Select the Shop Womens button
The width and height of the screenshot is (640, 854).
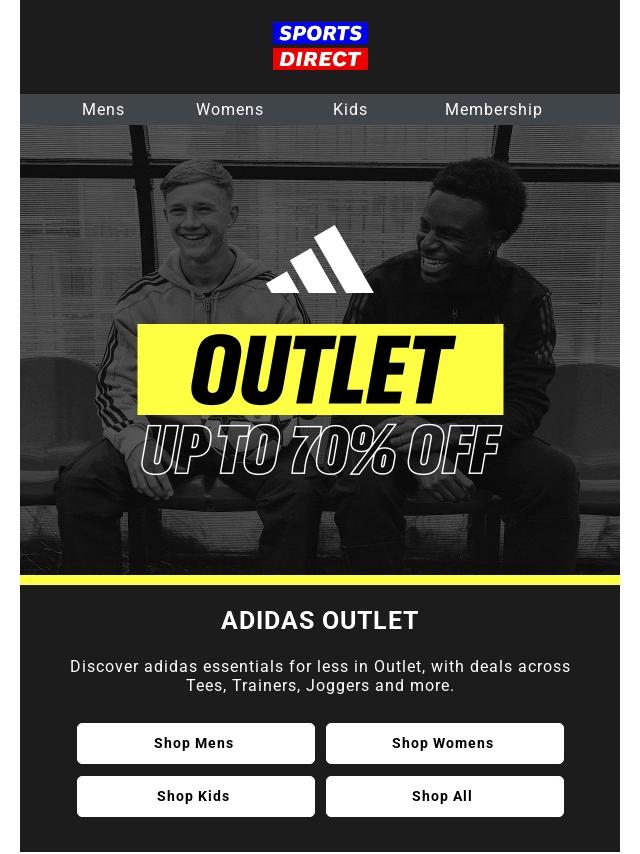click(444, 743)
